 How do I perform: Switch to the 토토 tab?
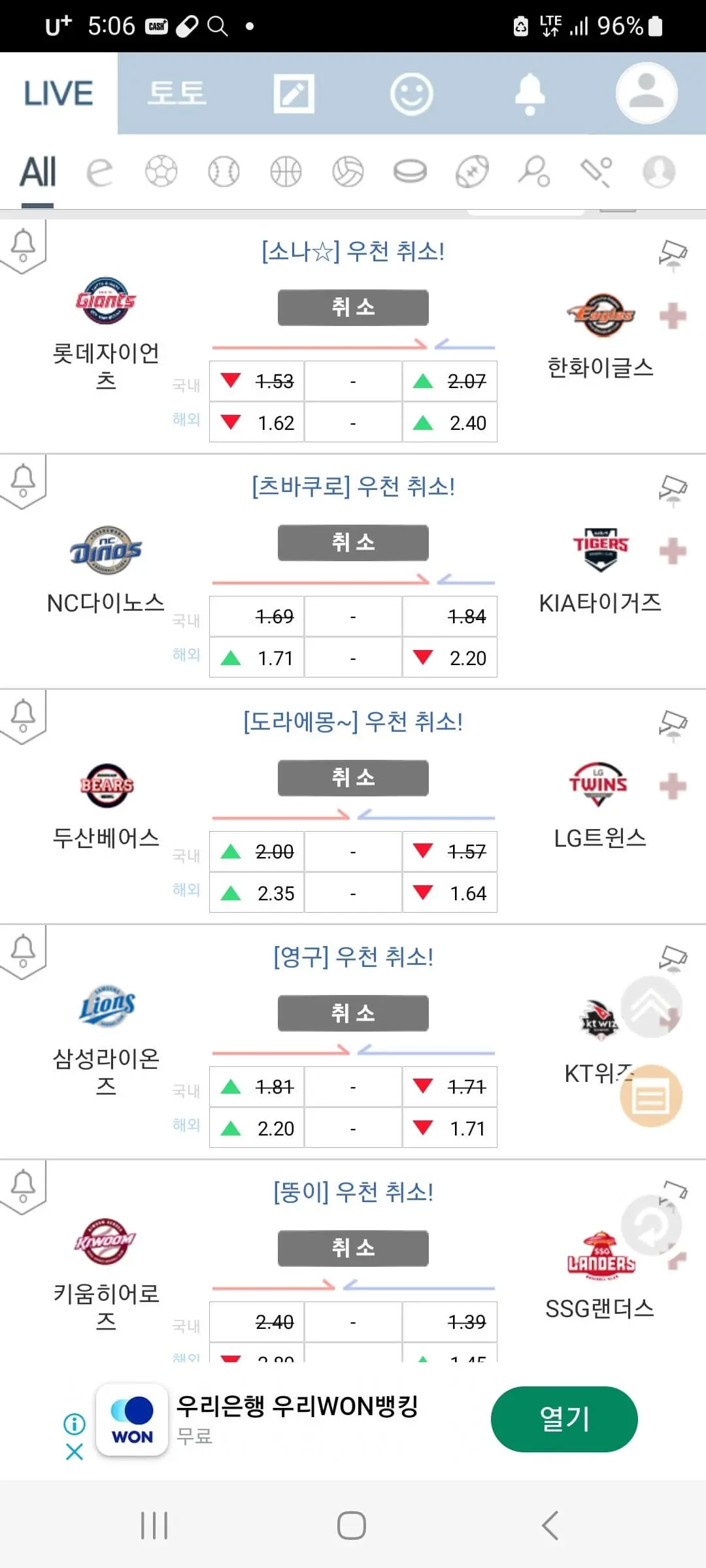pos(176,93)
